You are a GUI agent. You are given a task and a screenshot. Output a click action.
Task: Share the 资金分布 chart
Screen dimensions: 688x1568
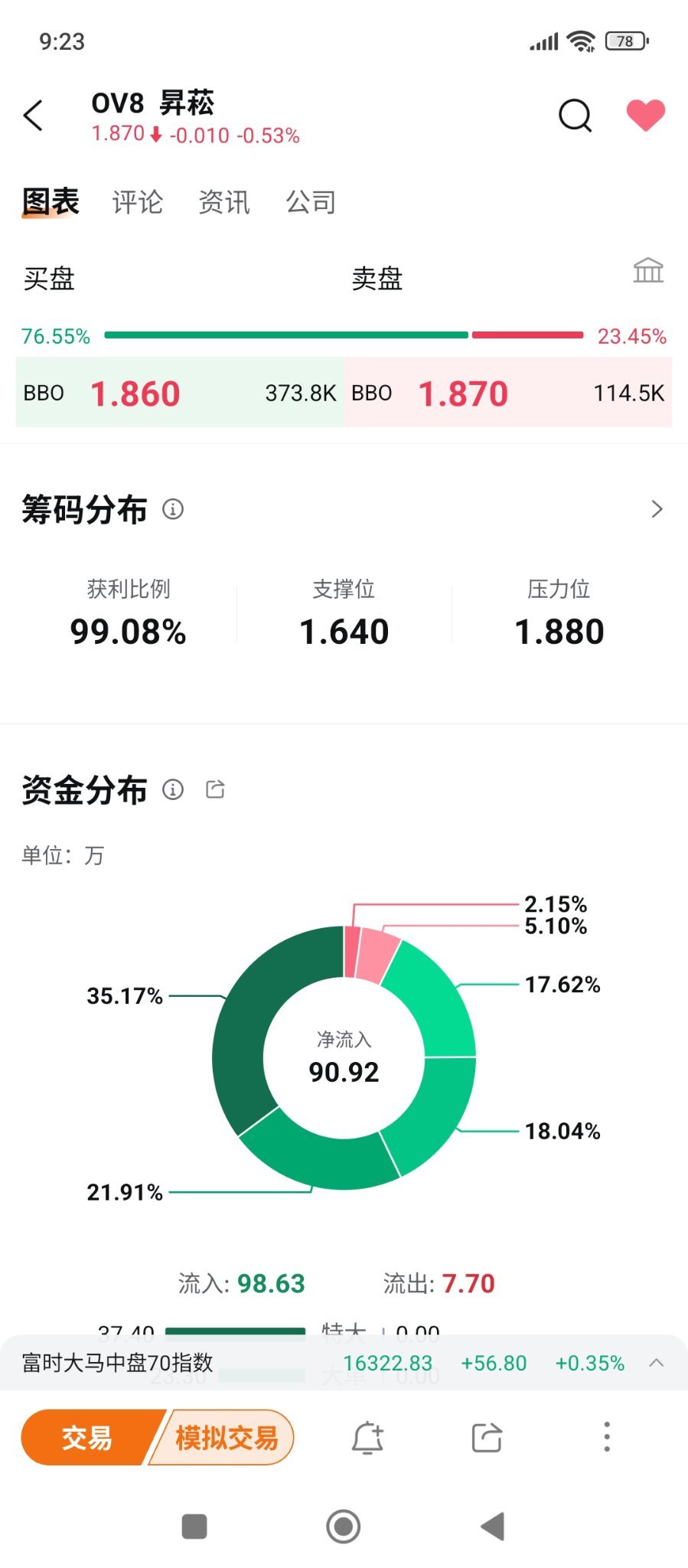pos(216,789)
